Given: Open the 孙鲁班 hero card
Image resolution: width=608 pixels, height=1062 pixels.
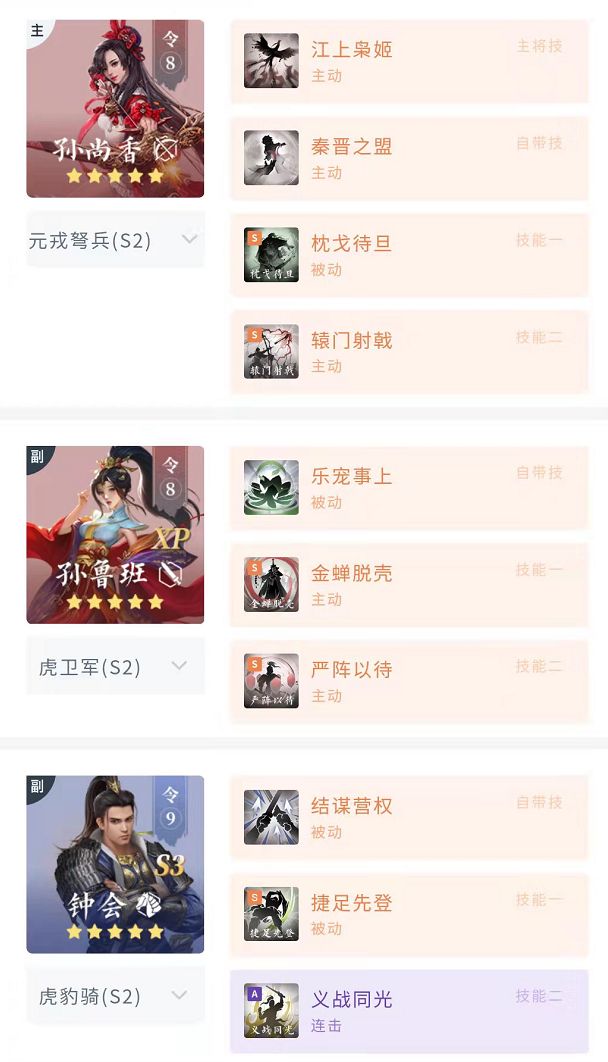Looking at the screenshot, I should coord(115,534).
